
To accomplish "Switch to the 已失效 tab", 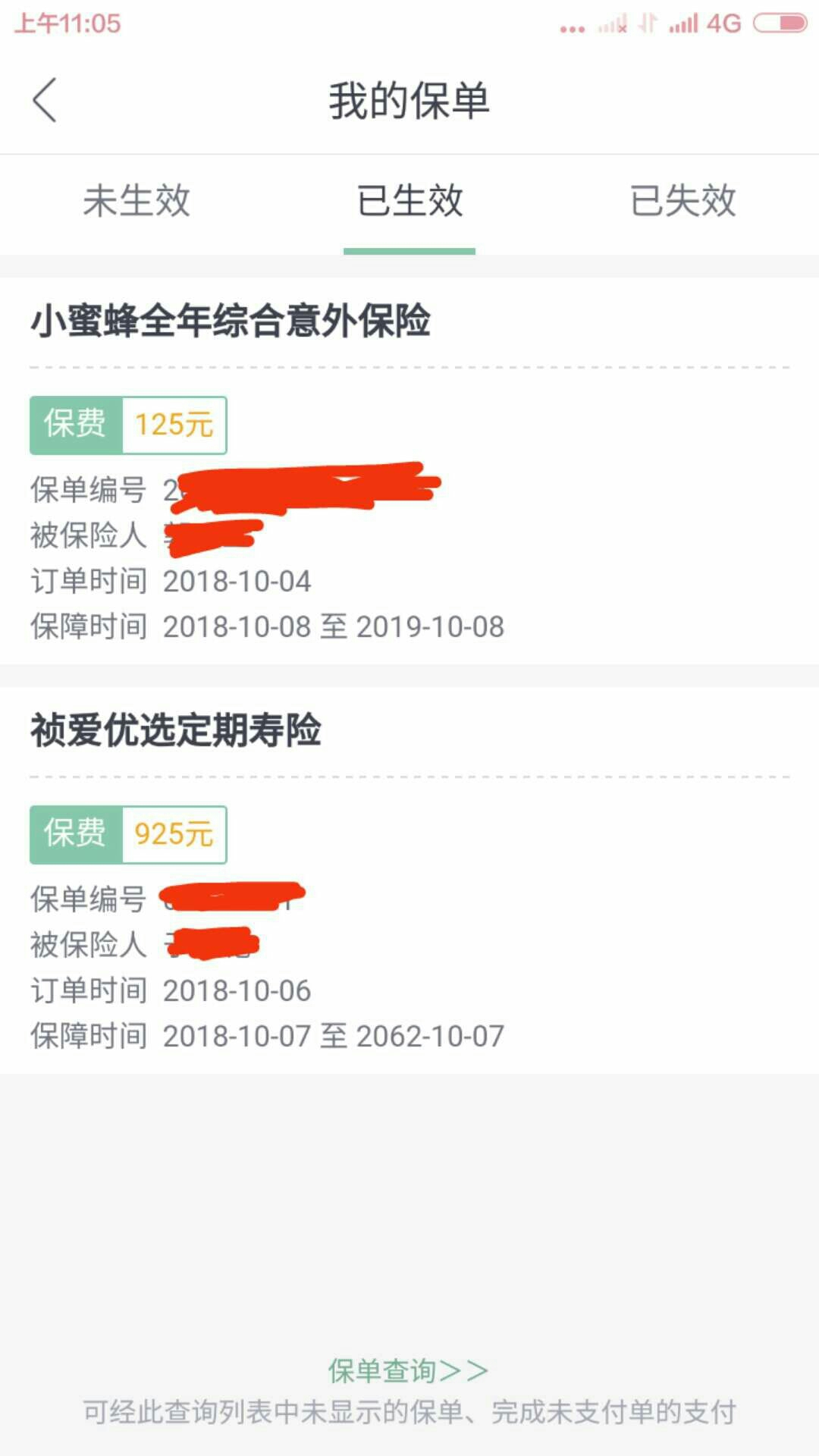I will coord(682,202).
